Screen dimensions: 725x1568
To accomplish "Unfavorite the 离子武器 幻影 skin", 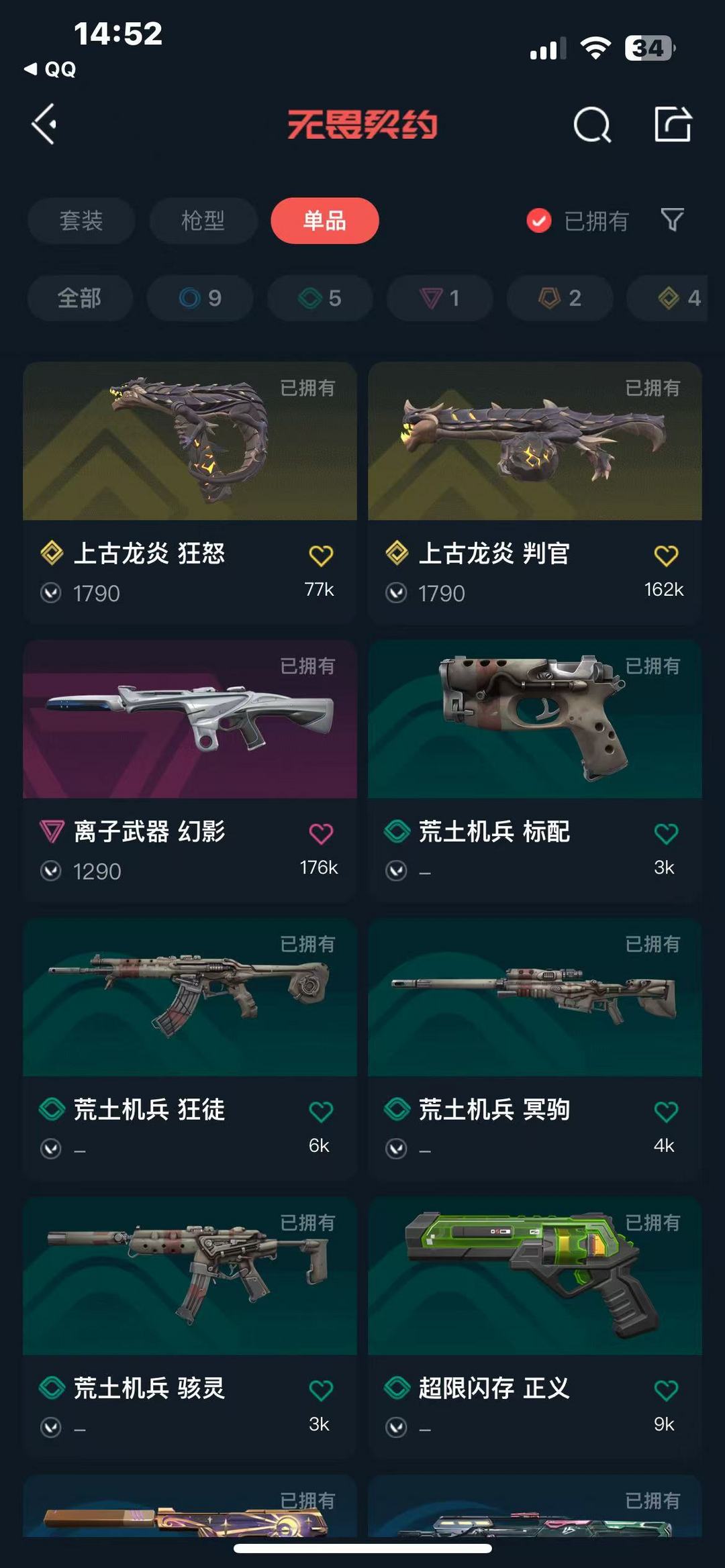I will (322, 832).
